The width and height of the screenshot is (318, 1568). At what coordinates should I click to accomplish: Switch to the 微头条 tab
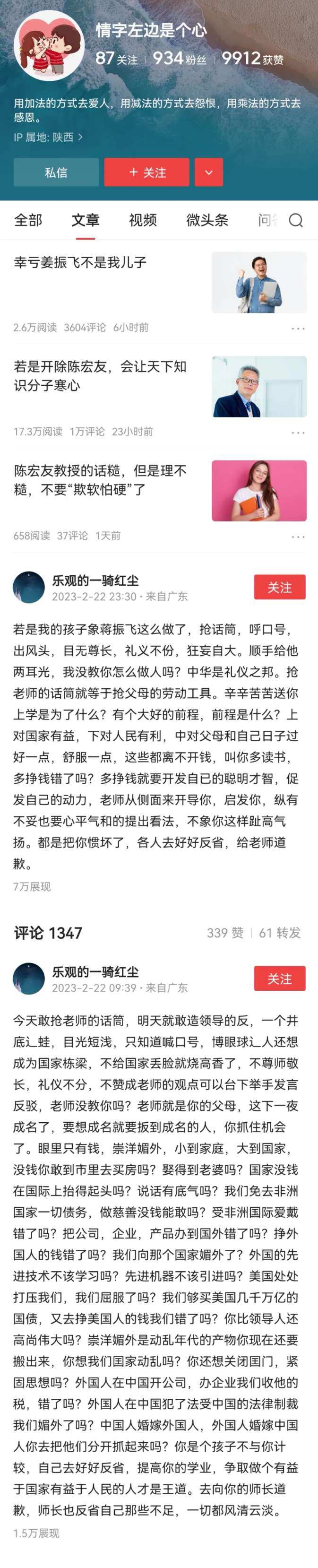pyautogui.click(x=207, y=220)
